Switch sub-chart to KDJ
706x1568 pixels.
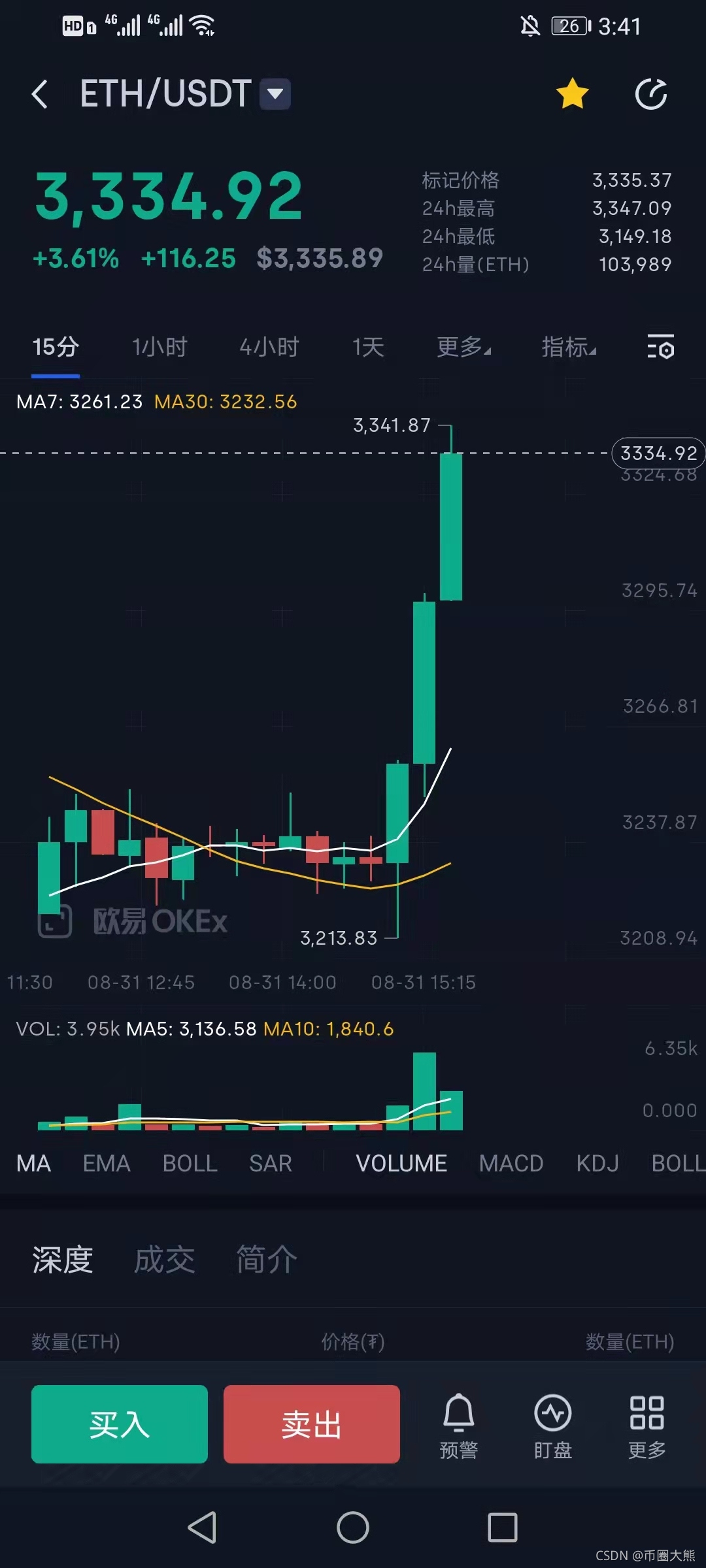pyautogui.click(x=597, y=1164)
